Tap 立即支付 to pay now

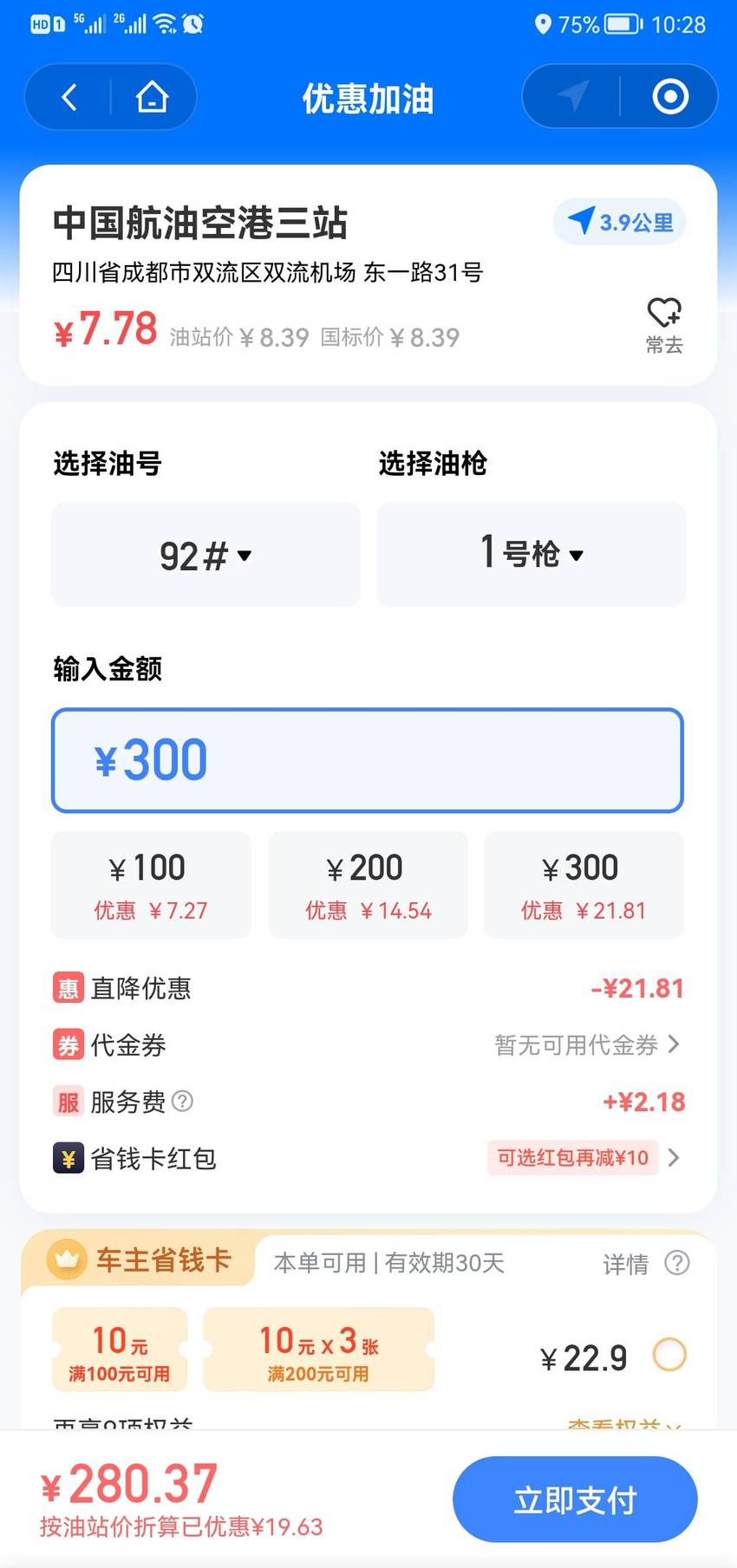(x=575, y=1499)
